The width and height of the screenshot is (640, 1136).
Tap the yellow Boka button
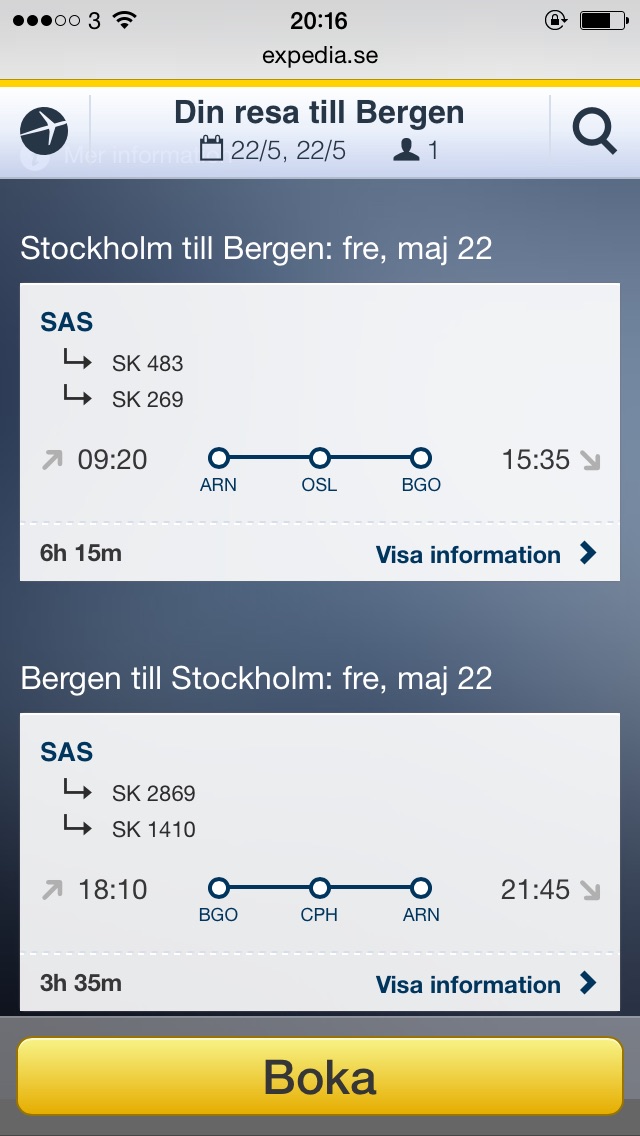coord(320,1076)
